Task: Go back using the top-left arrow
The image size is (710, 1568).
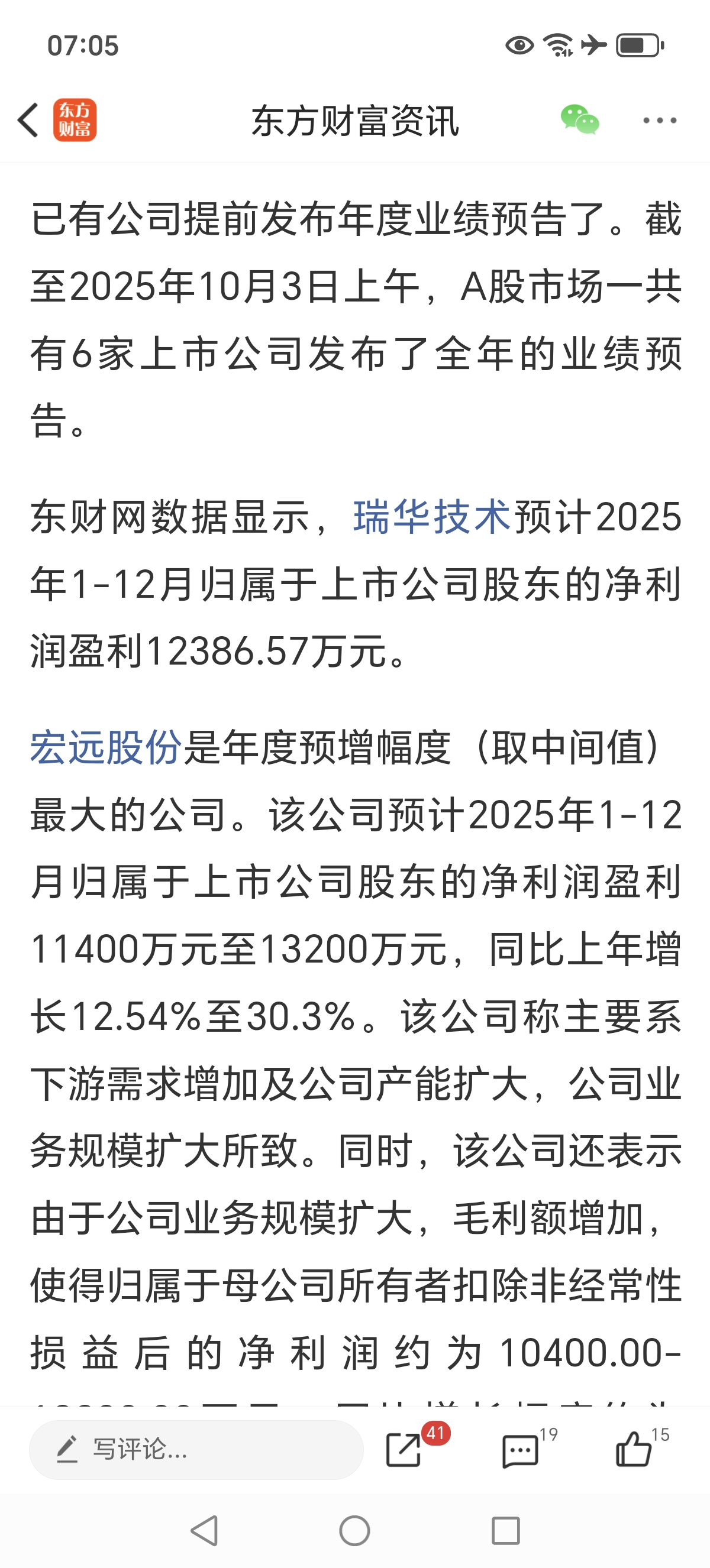Action: click(28, 120)
